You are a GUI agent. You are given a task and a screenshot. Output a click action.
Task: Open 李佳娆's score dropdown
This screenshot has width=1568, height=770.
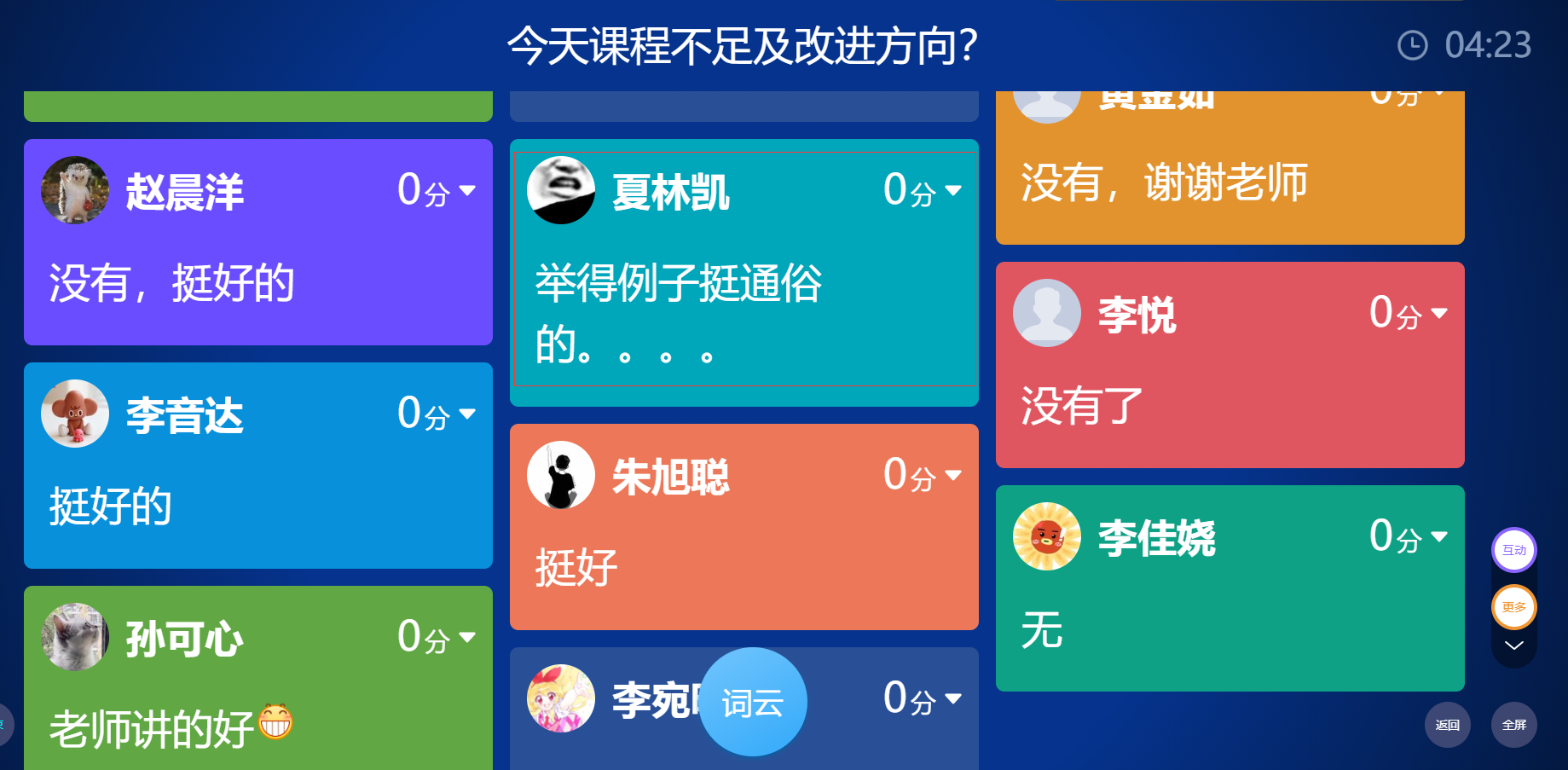pyautogui.click(x=1438, y=536)
